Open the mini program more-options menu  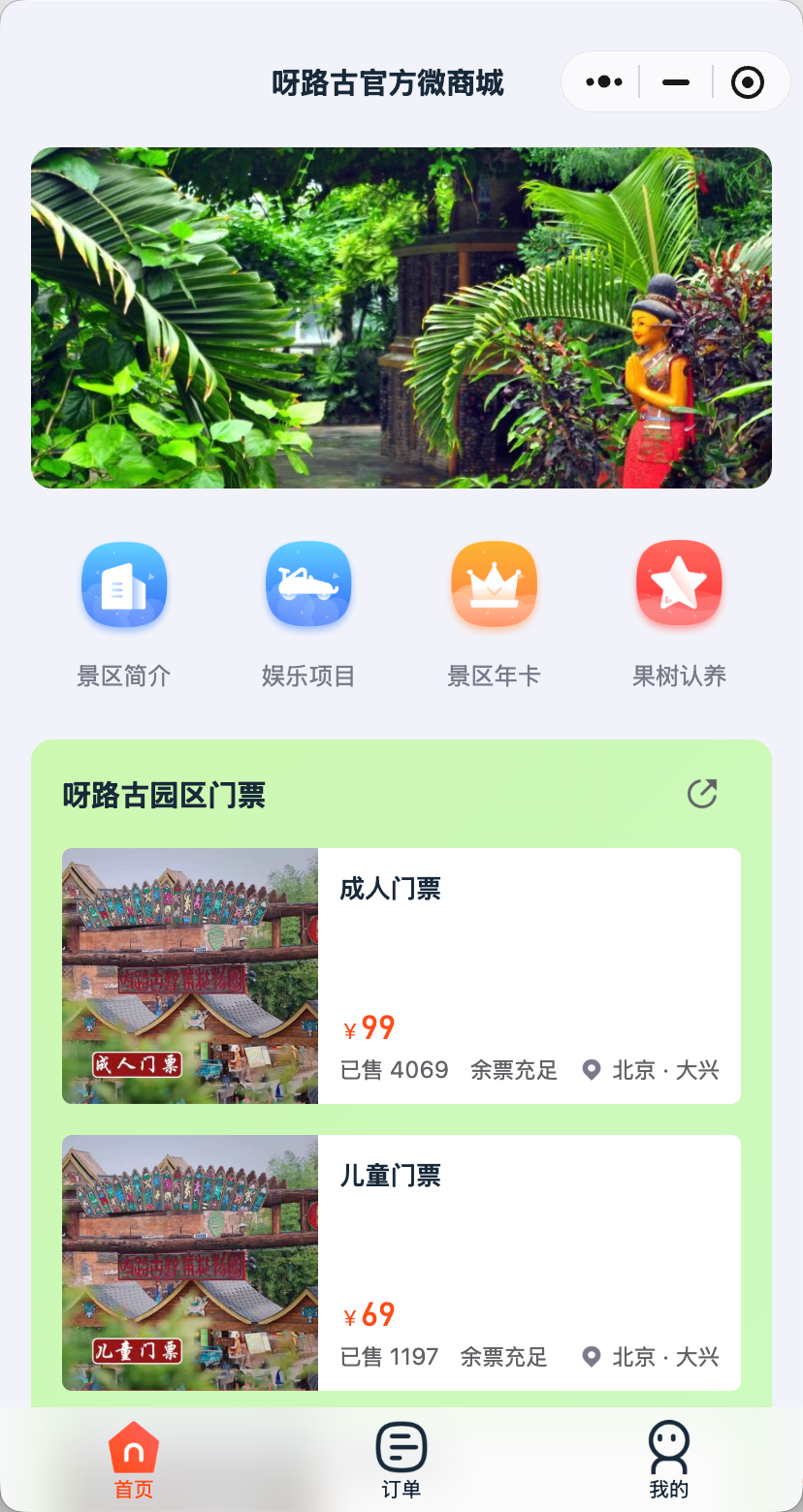[603, 82]
